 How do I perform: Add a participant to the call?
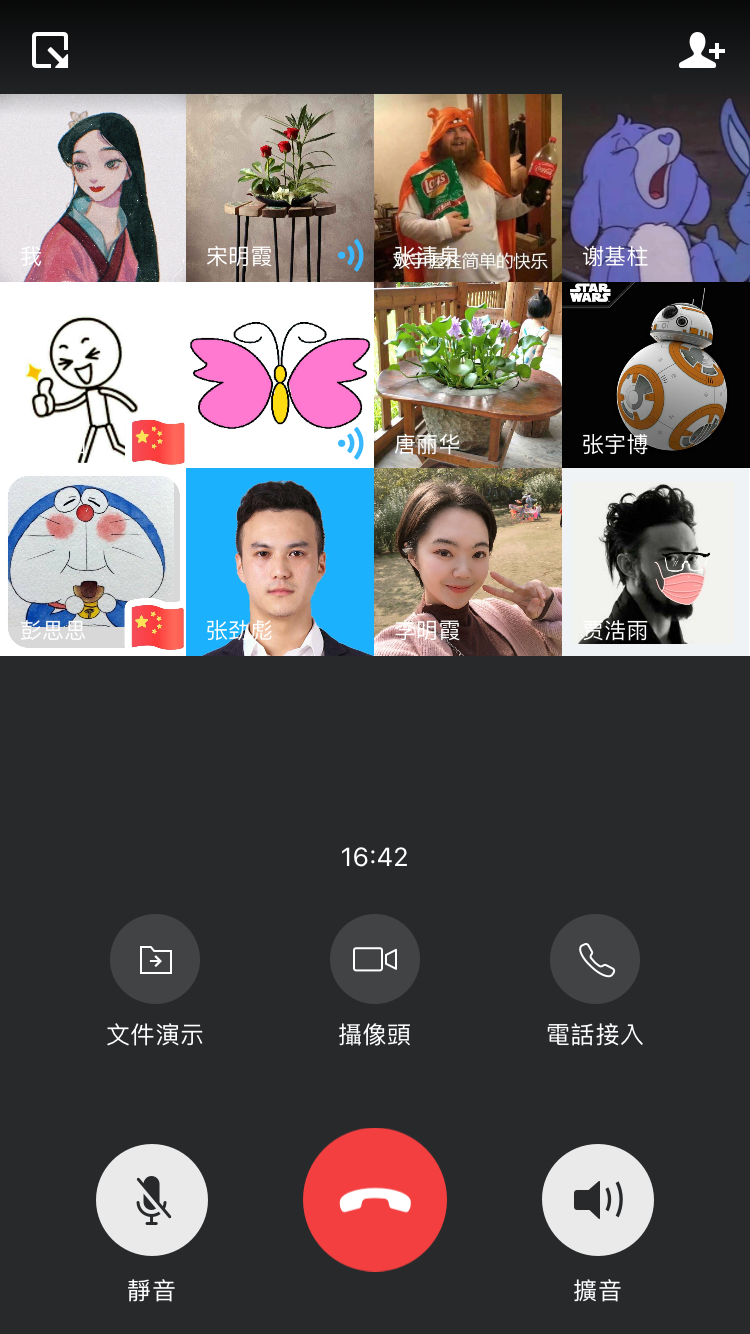pyautogui.click(x=701, y=50)
